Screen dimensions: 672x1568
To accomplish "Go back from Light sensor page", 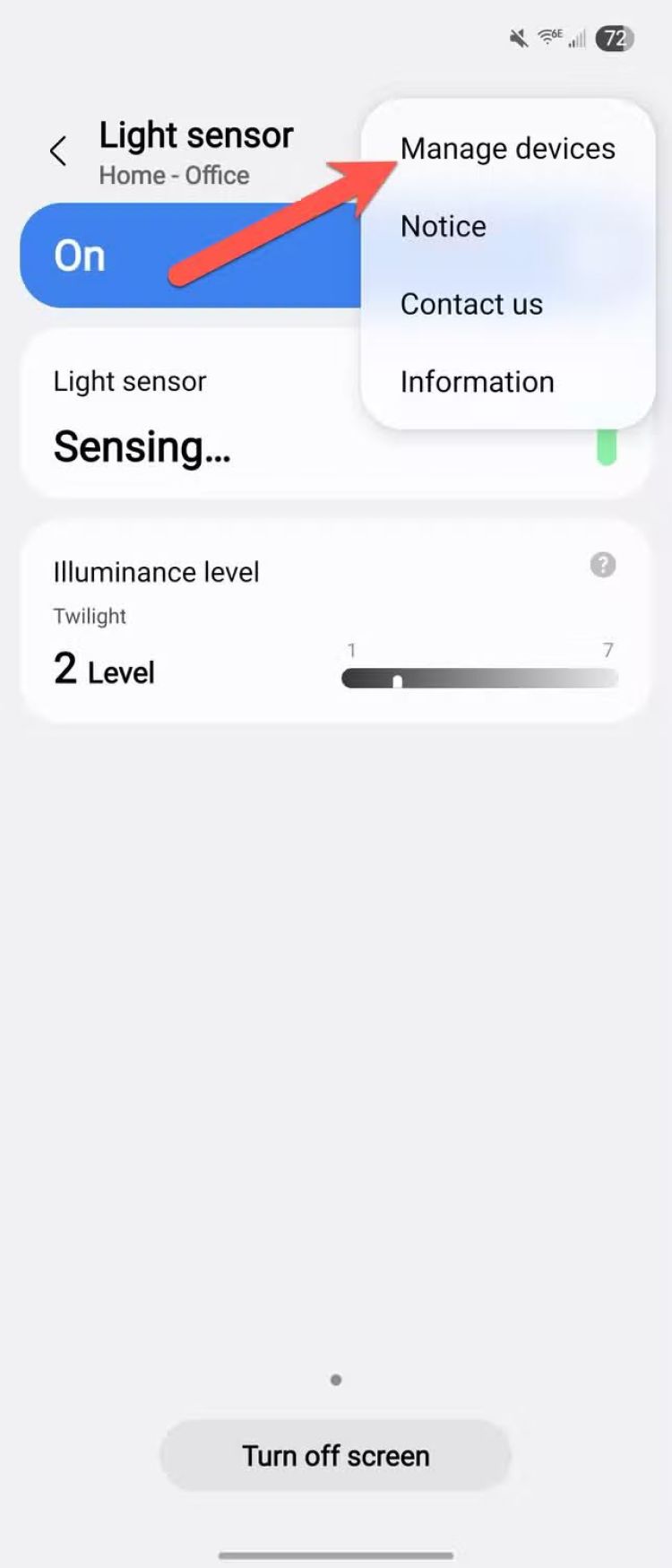I will click(x=59, y=152).
